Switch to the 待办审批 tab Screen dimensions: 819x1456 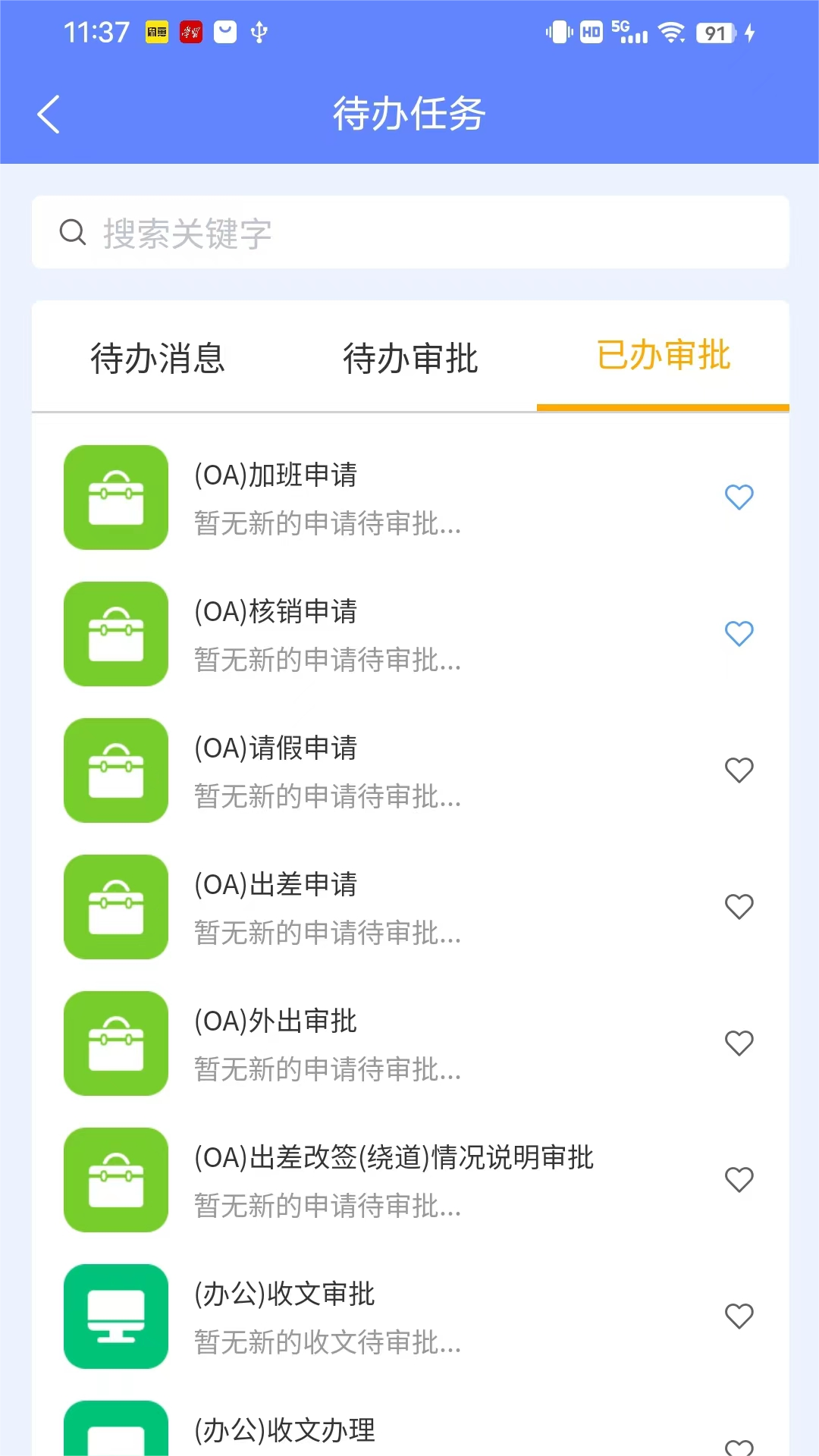coord(410,358)
